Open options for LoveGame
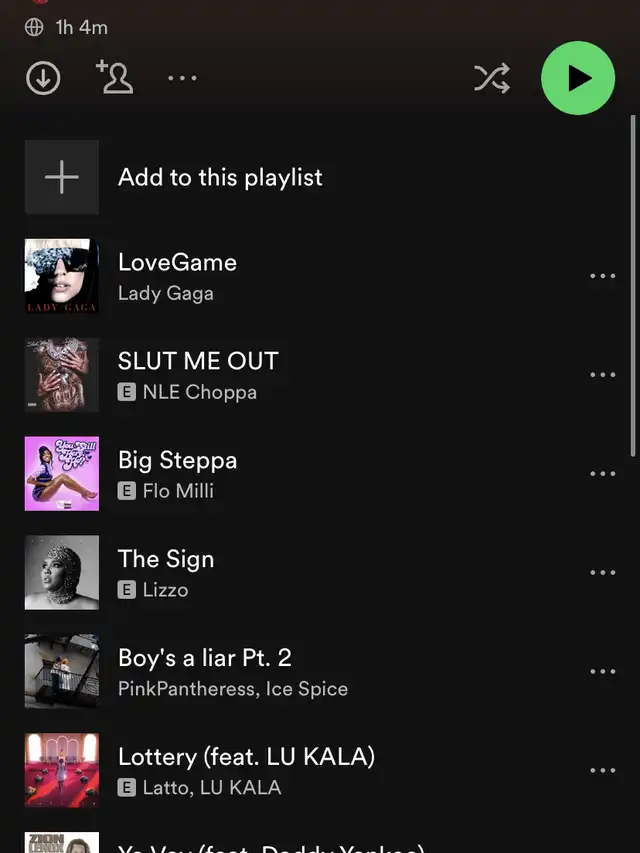Image resolution: width=640 pixels, height=853 pixels. pyautogui.click(x=603, y=277)
